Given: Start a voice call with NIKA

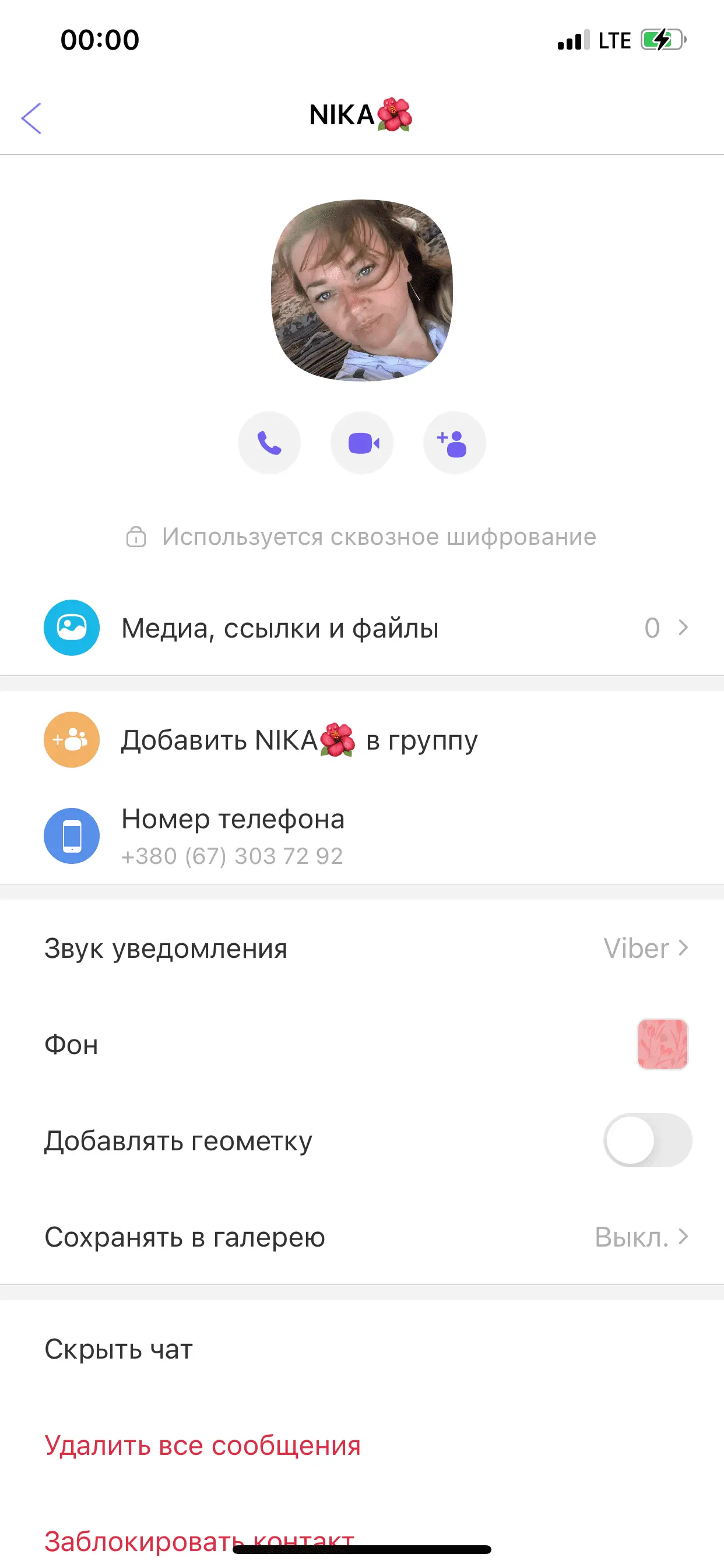Looking at the screenshot, I should (269, 443).
